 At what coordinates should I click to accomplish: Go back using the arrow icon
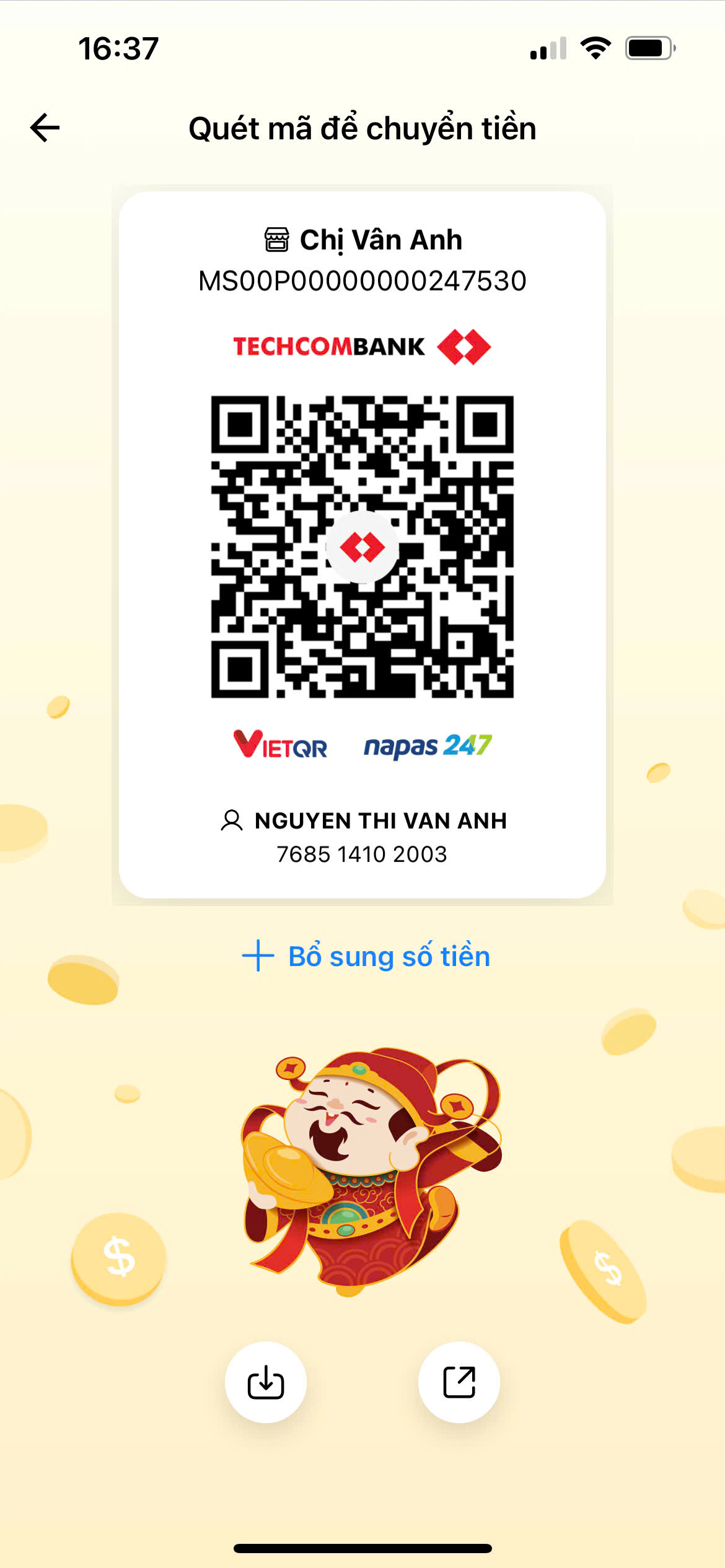[x=45, y=128]
